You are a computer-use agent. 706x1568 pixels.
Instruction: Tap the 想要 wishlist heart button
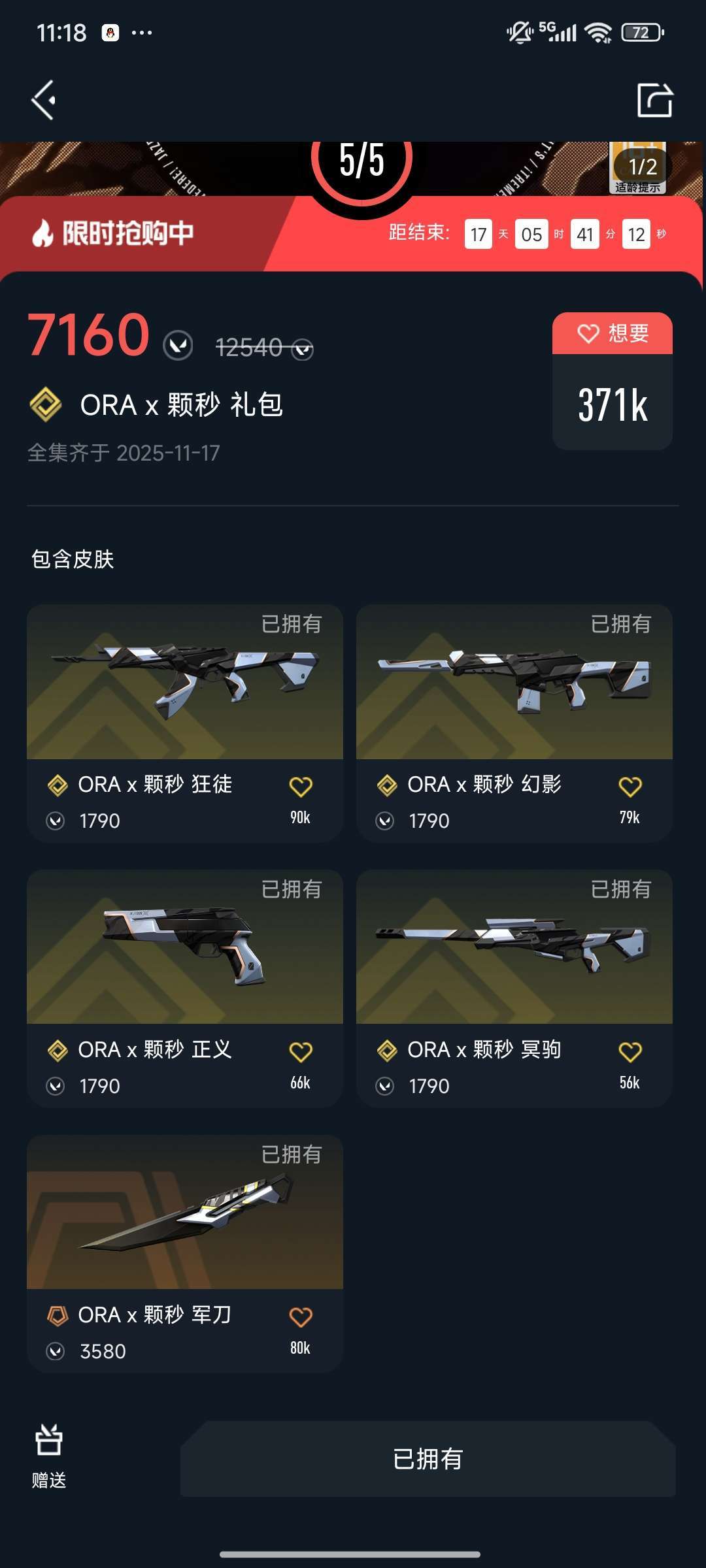pos(612,335)
